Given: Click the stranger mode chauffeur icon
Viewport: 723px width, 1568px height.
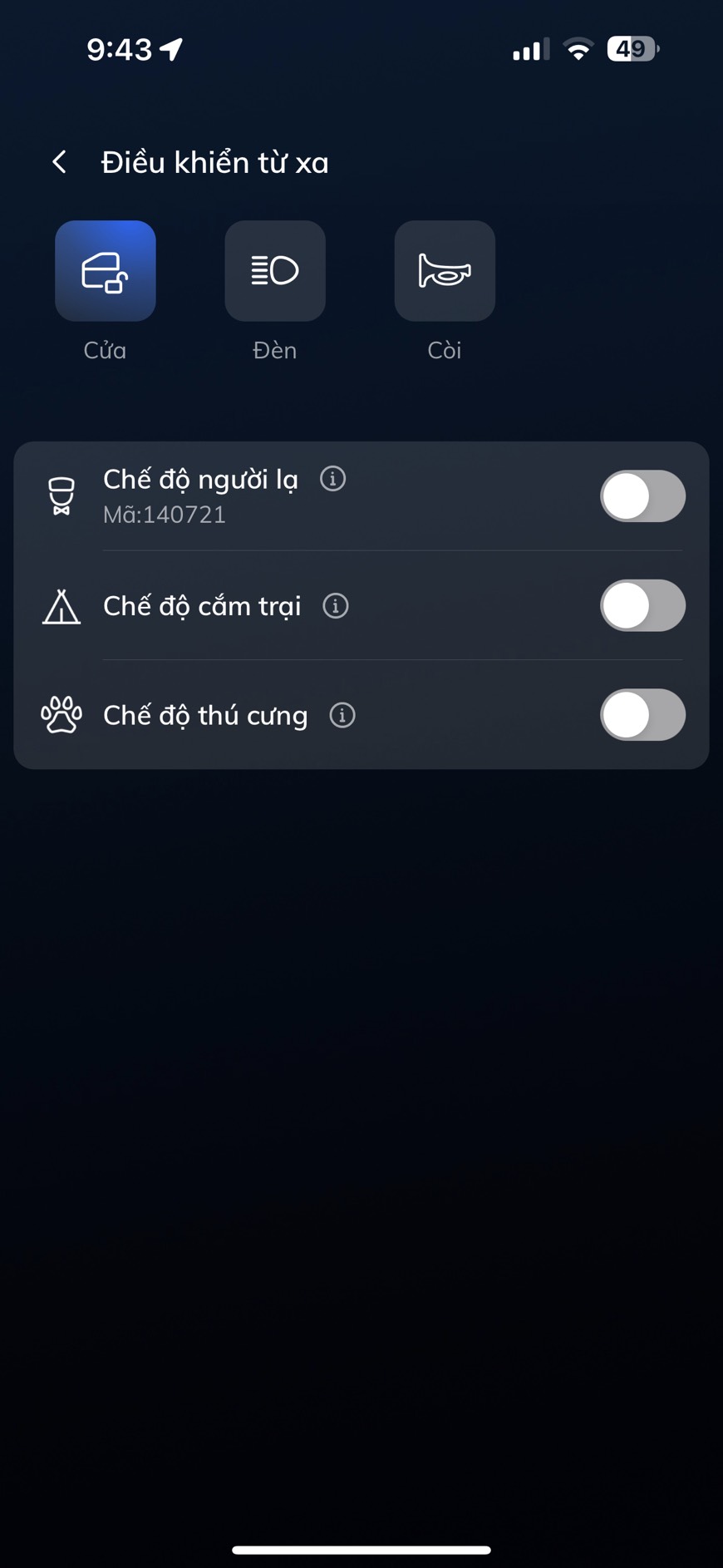Looking at the screenshot, I should click(x=61, y=496).
